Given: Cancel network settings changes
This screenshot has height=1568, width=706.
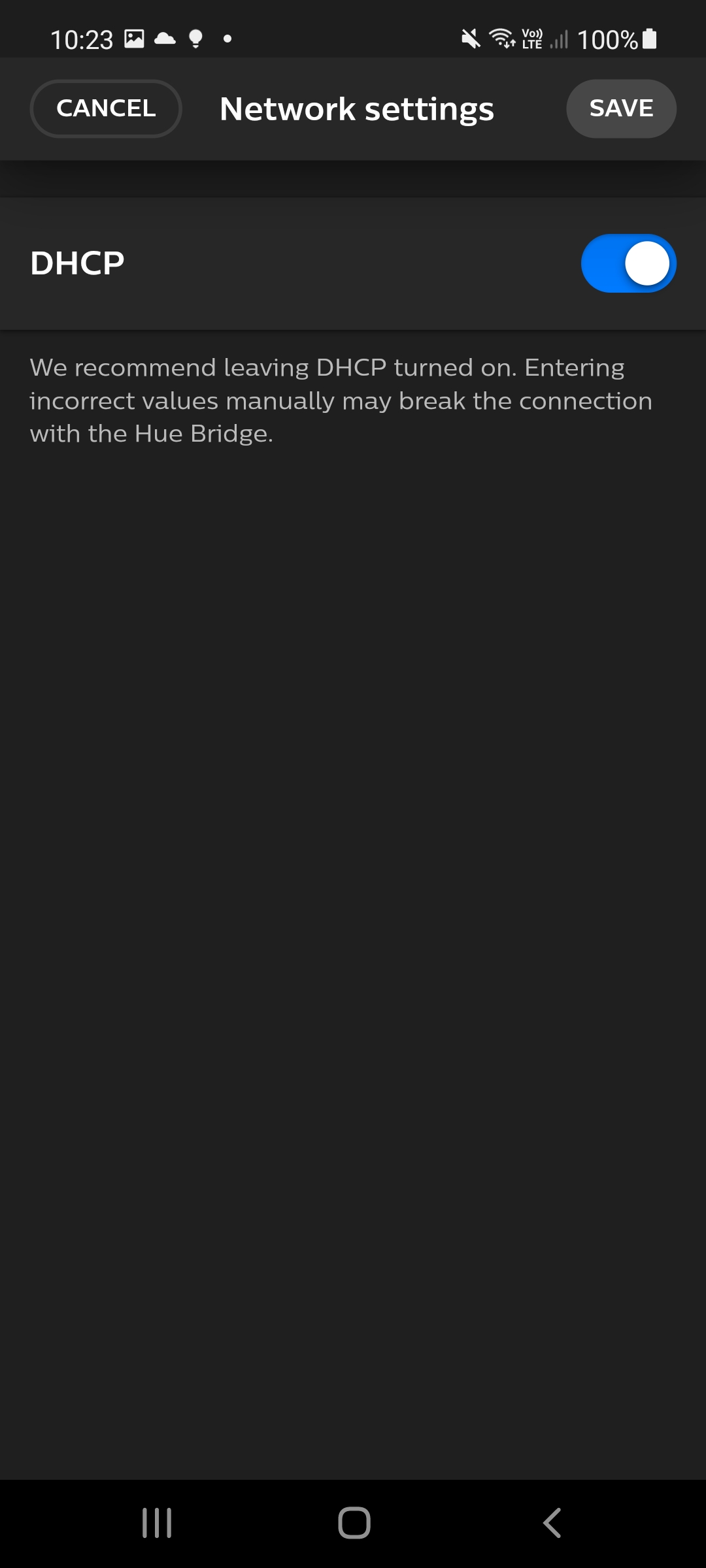Looking at the screenshot, I should pos(106,108).
